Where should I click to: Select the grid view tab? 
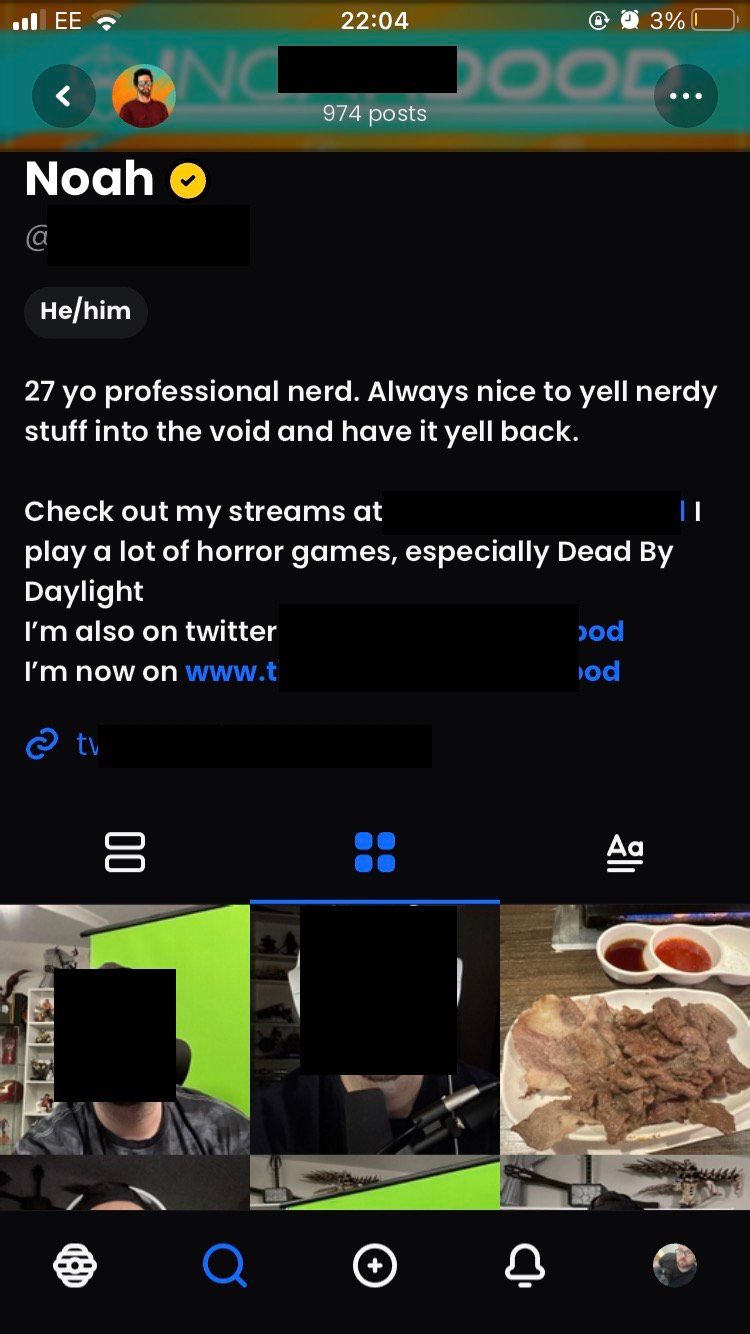pos(375,852)
